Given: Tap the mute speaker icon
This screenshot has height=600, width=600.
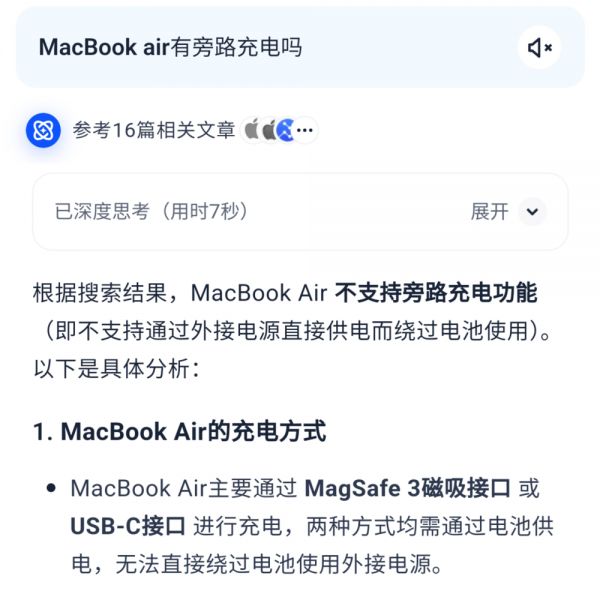Looking at the screenshot, I should (540, 47).
